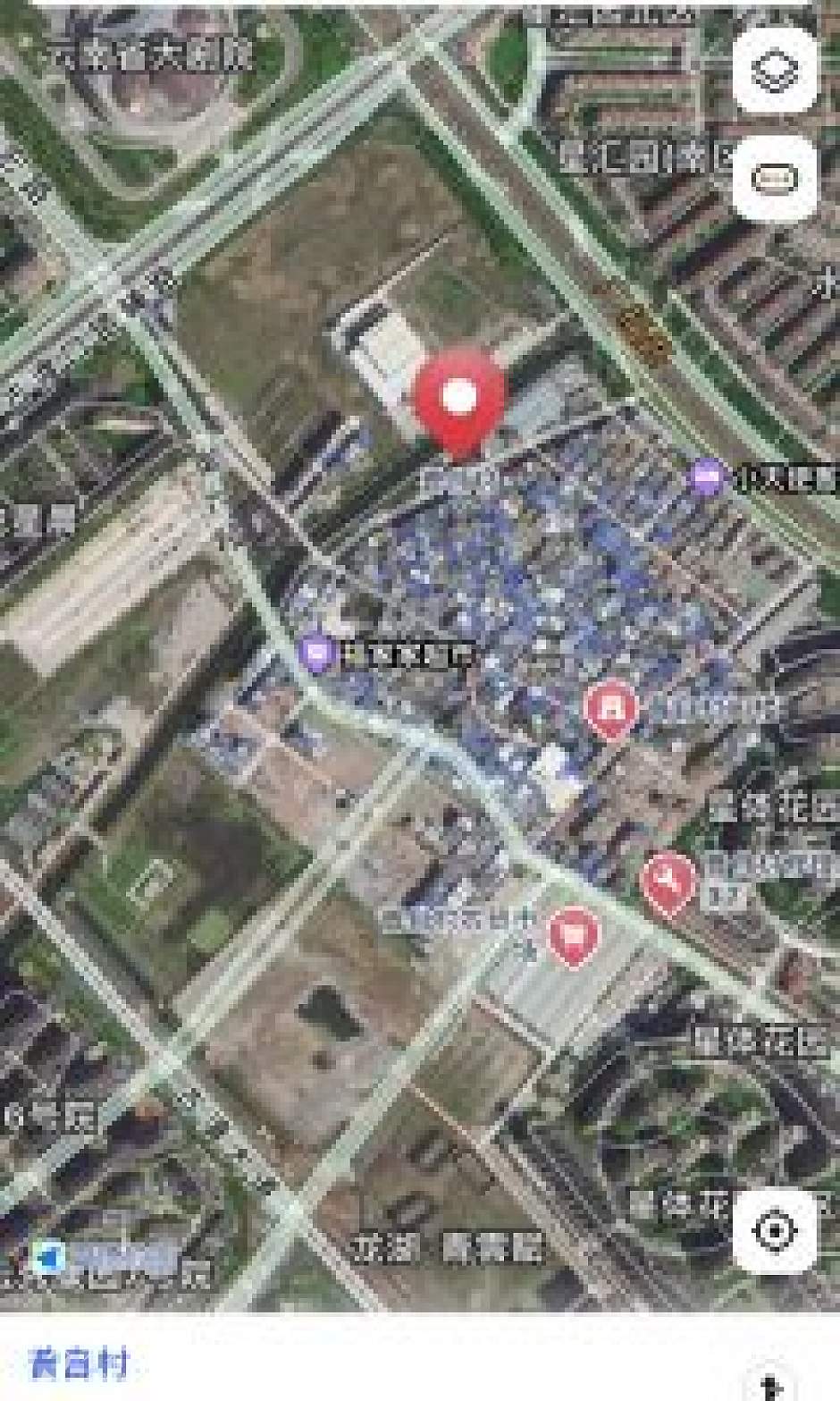Select the red school POI marker

[x=610, y=706]
